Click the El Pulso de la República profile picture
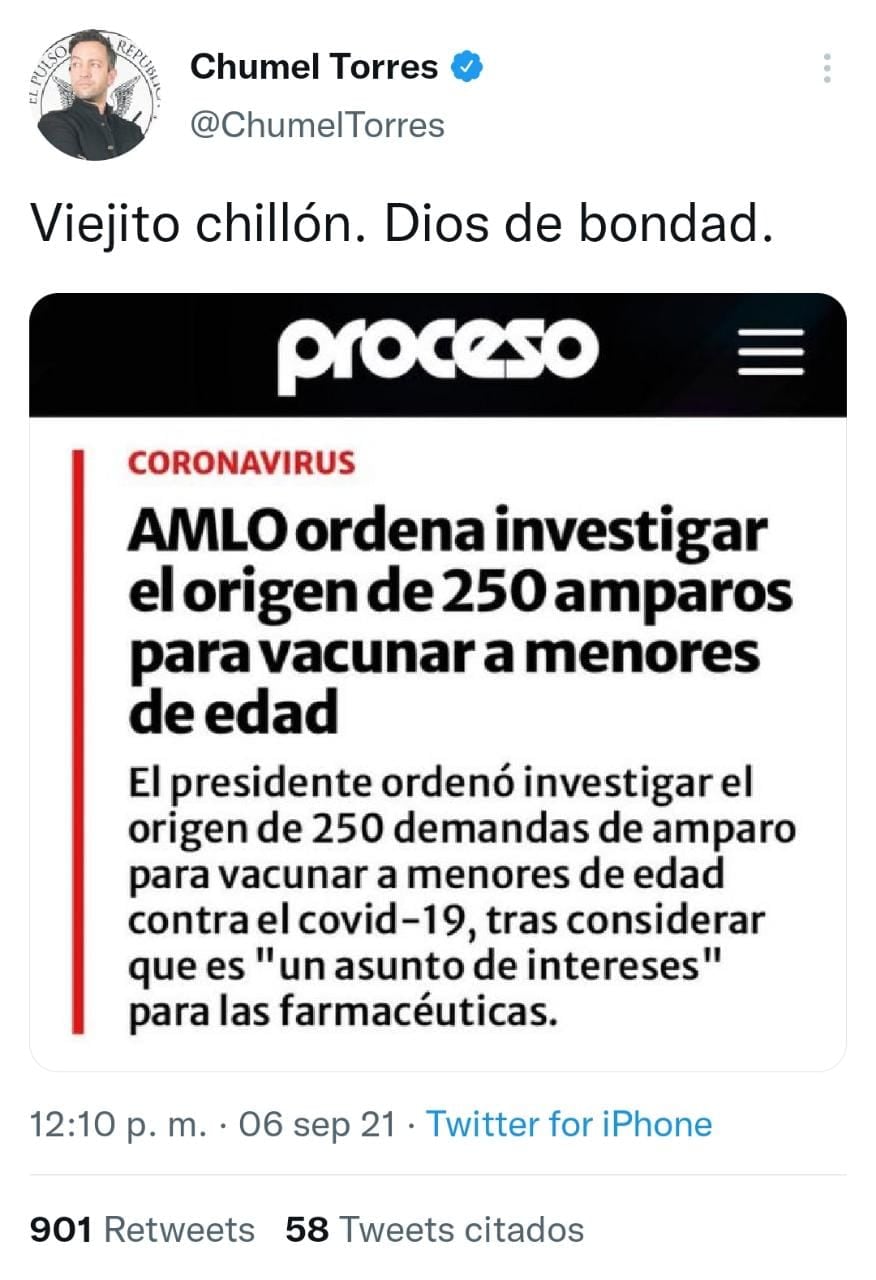 [x=93, y=95]
